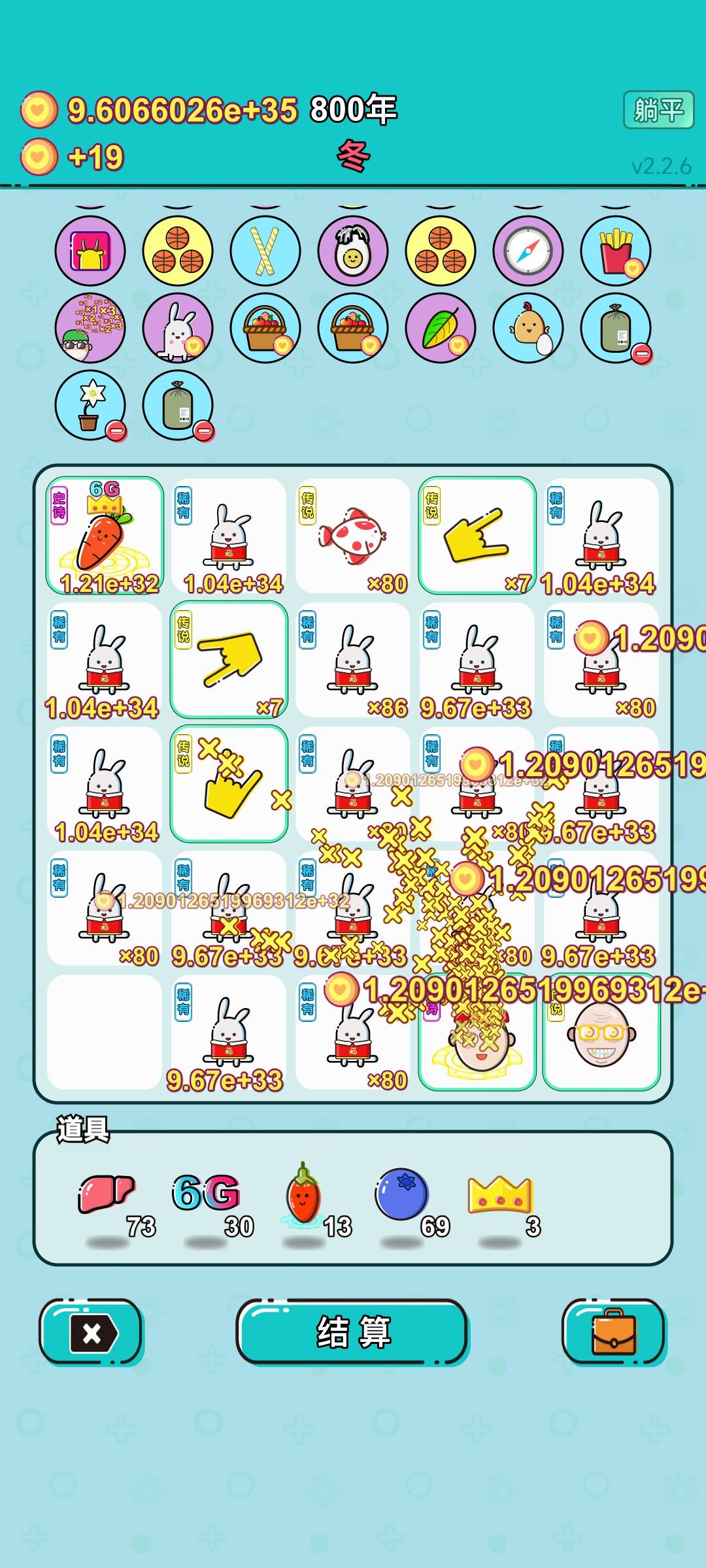Tap the legendary pointing finger tile
Screen dimensions: 706x1568
point(227,660)
